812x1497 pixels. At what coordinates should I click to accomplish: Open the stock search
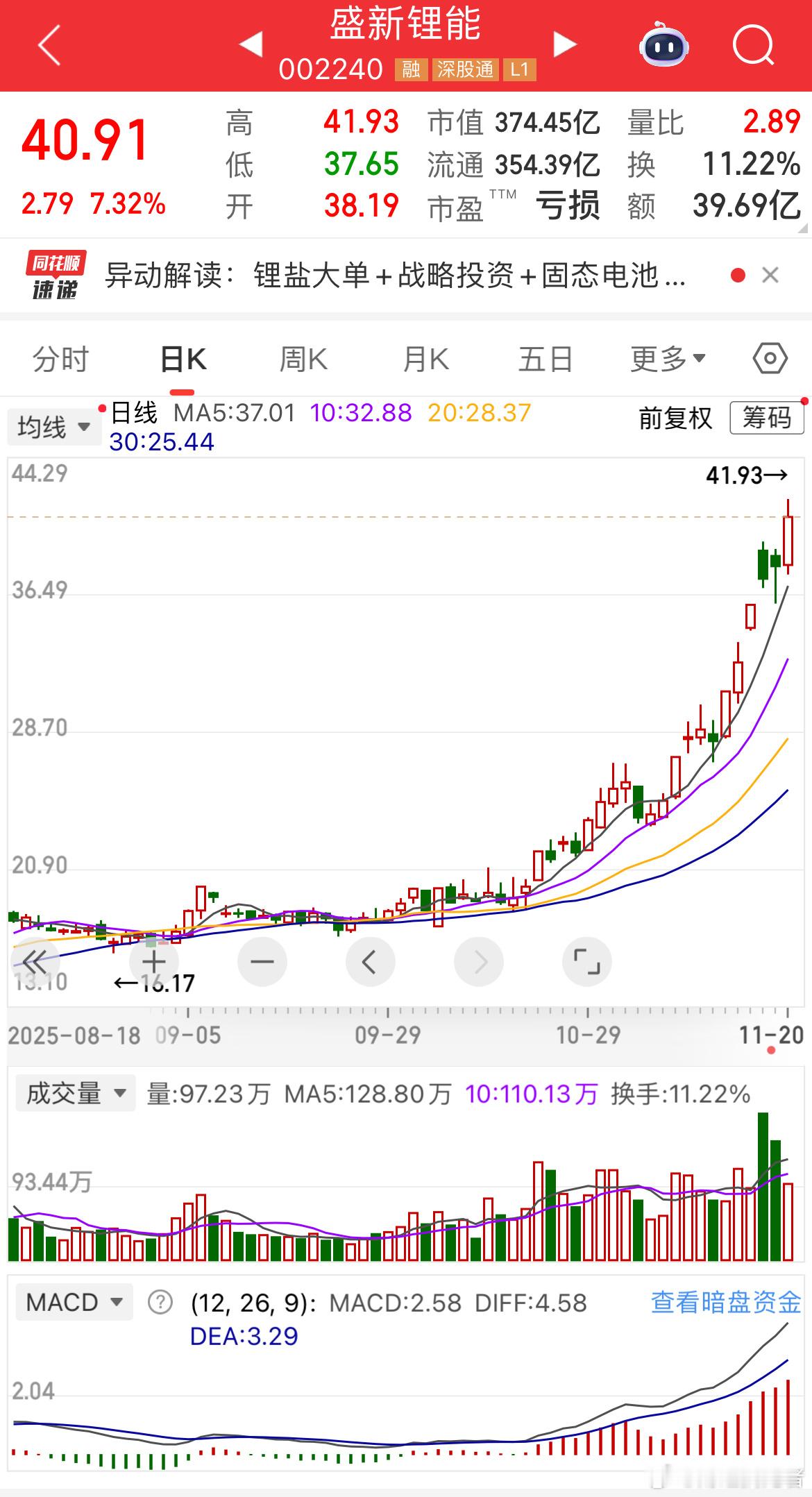click(x=752, y=45)
